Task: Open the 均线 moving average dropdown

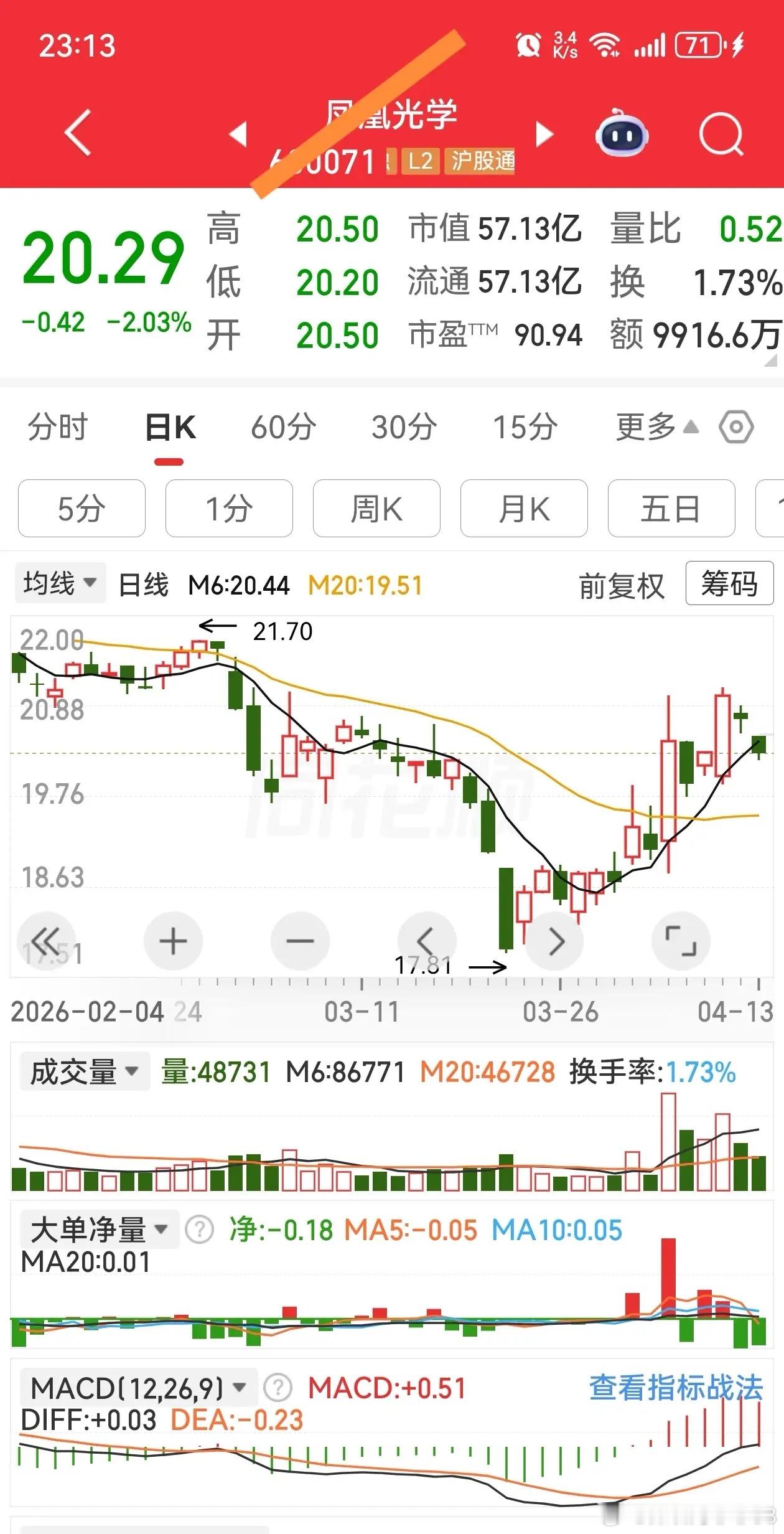Action: (x=59, y=583)
